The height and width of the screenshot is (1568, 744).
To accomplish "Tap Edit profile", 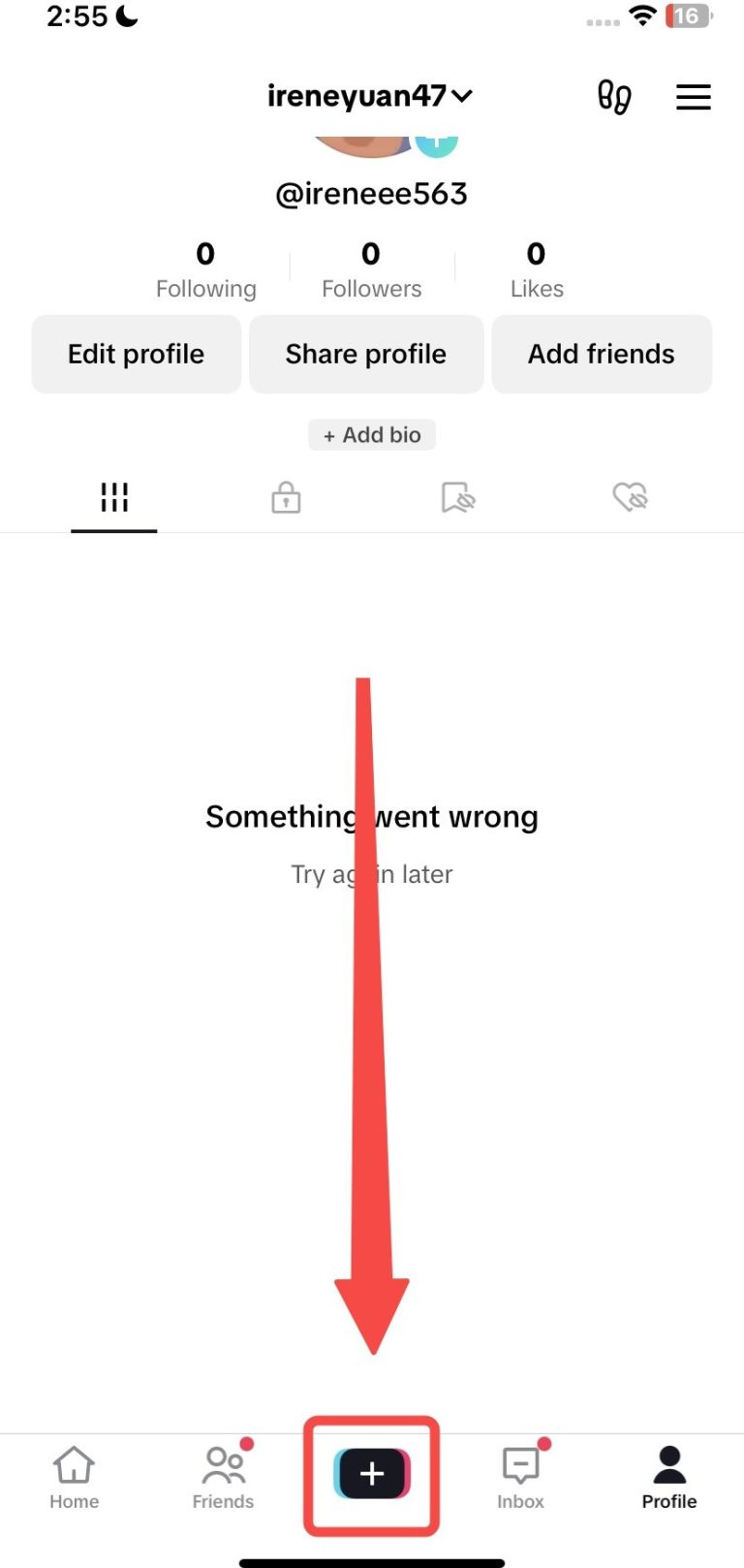I will 136,354.
